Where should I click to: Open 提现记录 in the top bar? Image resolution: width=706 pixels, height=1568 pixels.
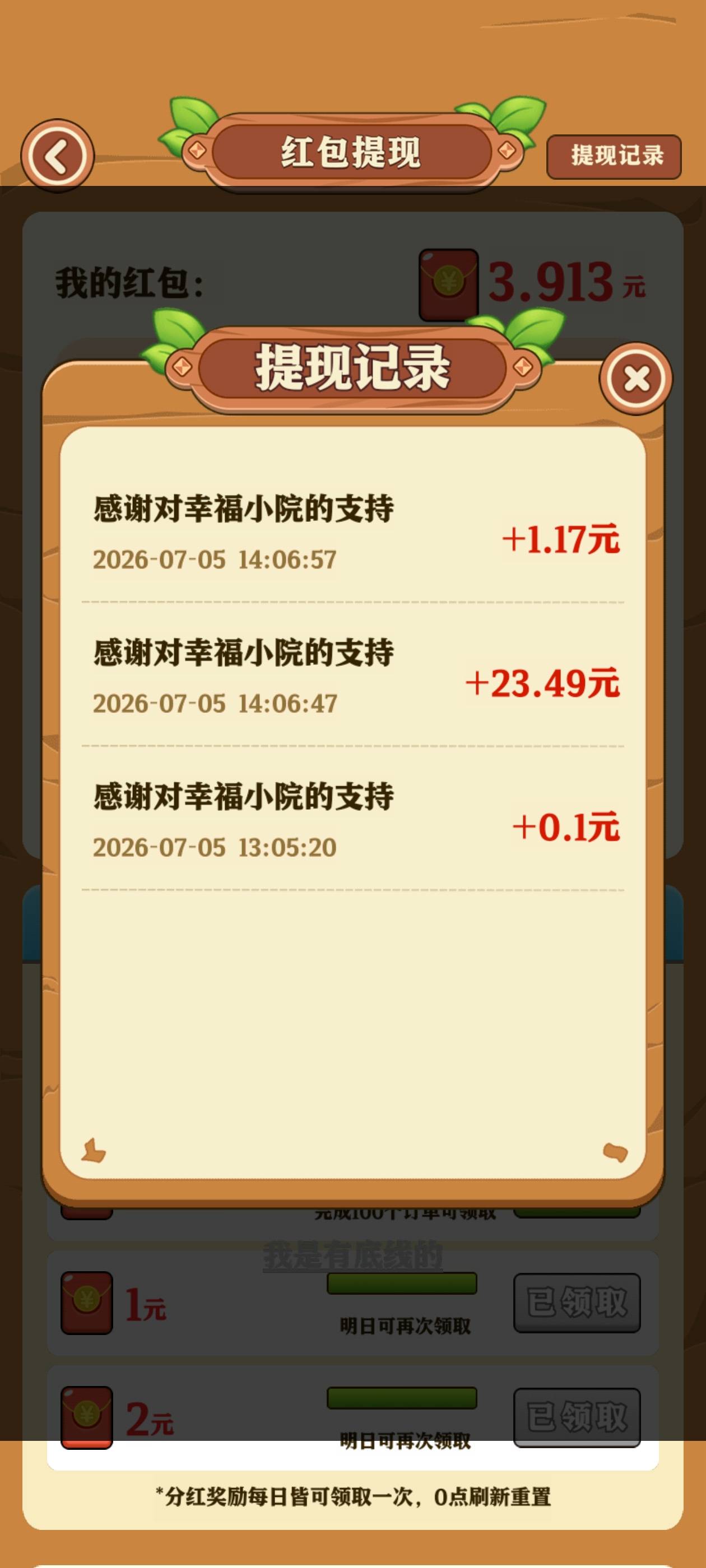[x=614, y=156]
